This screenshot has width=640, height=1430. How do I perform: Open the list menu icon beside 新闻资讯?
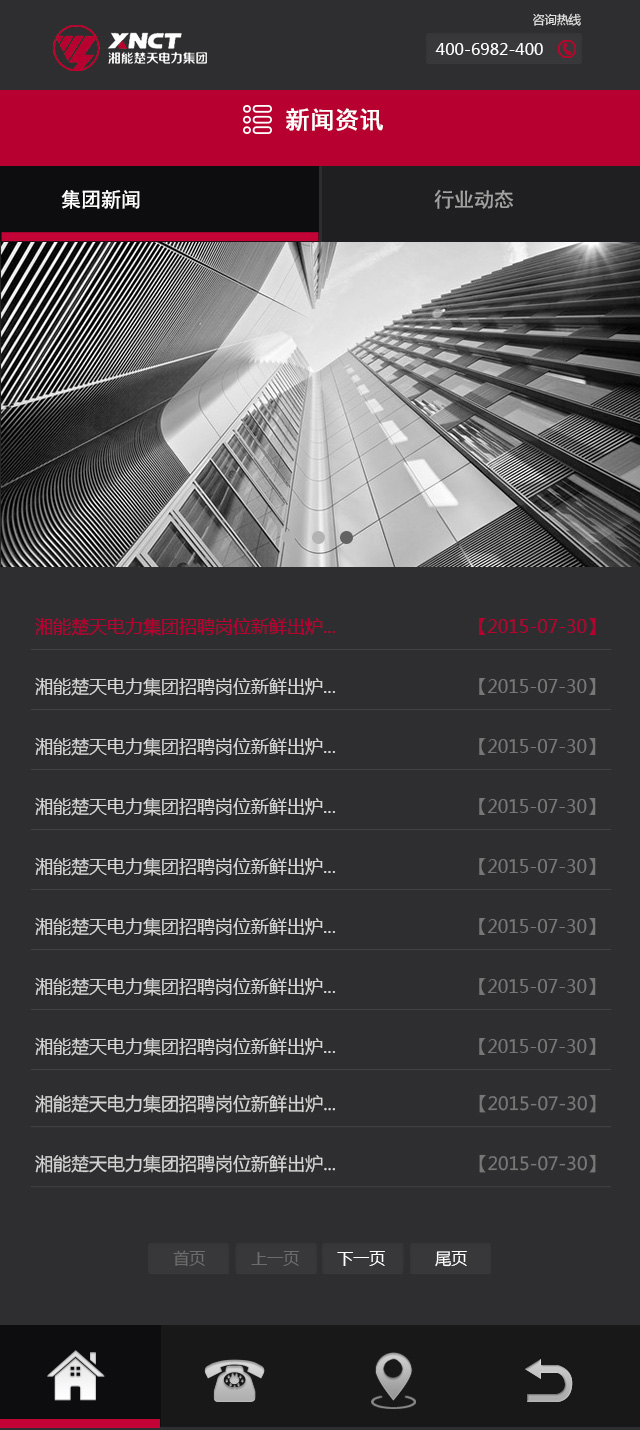pyautogui.click(x=257, y=119)
